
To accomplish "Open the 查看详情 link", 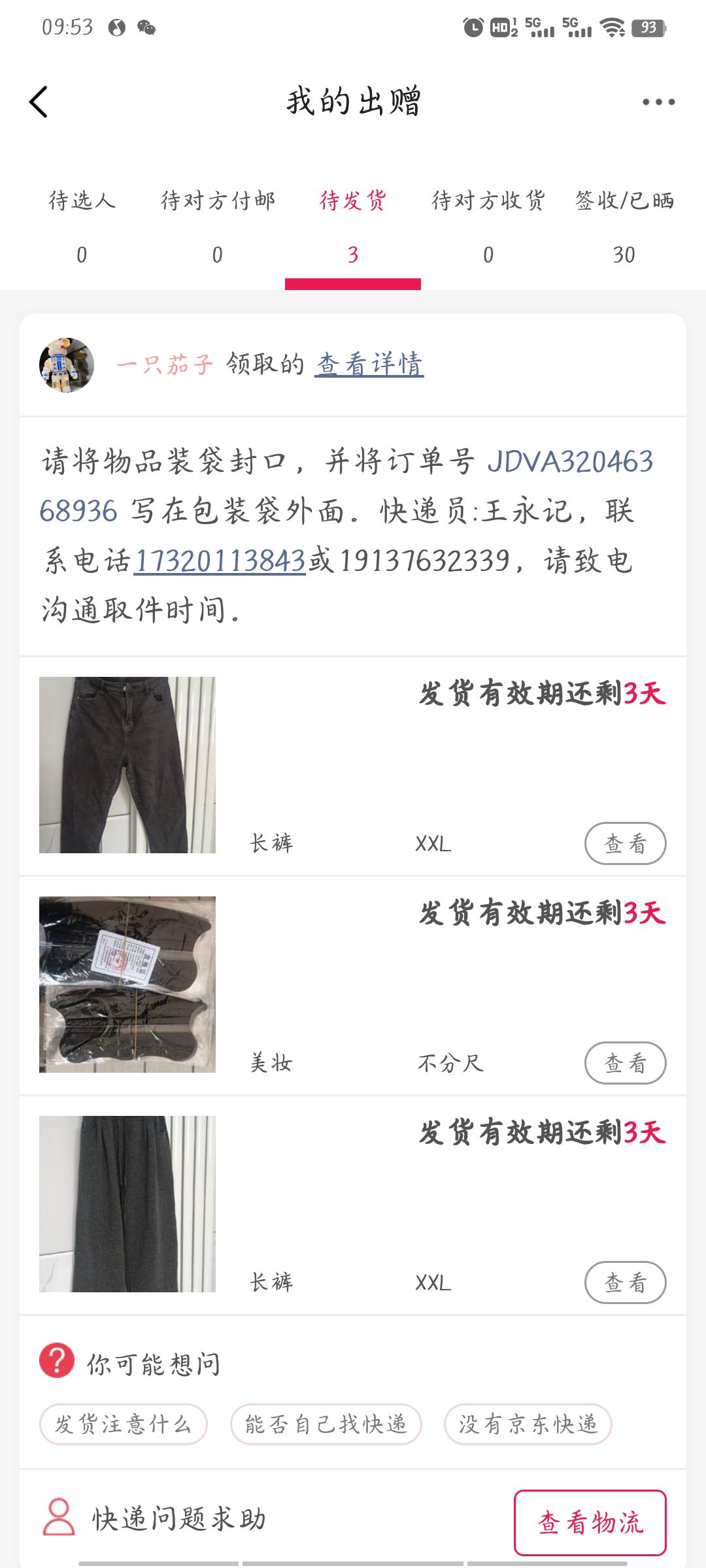I will pos(369,365).
